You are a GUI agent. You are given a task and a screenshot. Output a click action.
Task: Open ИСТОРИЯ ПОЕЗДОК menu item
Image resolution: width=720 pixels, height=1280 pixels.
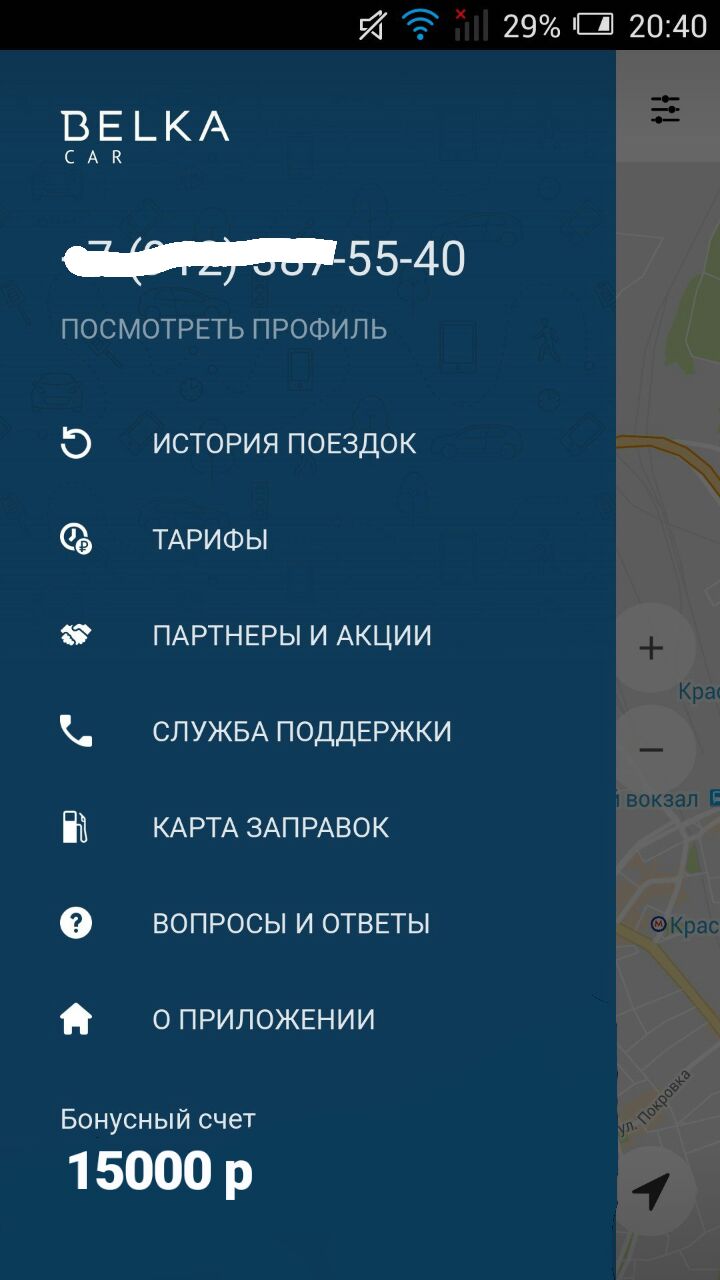coord(308,444)
